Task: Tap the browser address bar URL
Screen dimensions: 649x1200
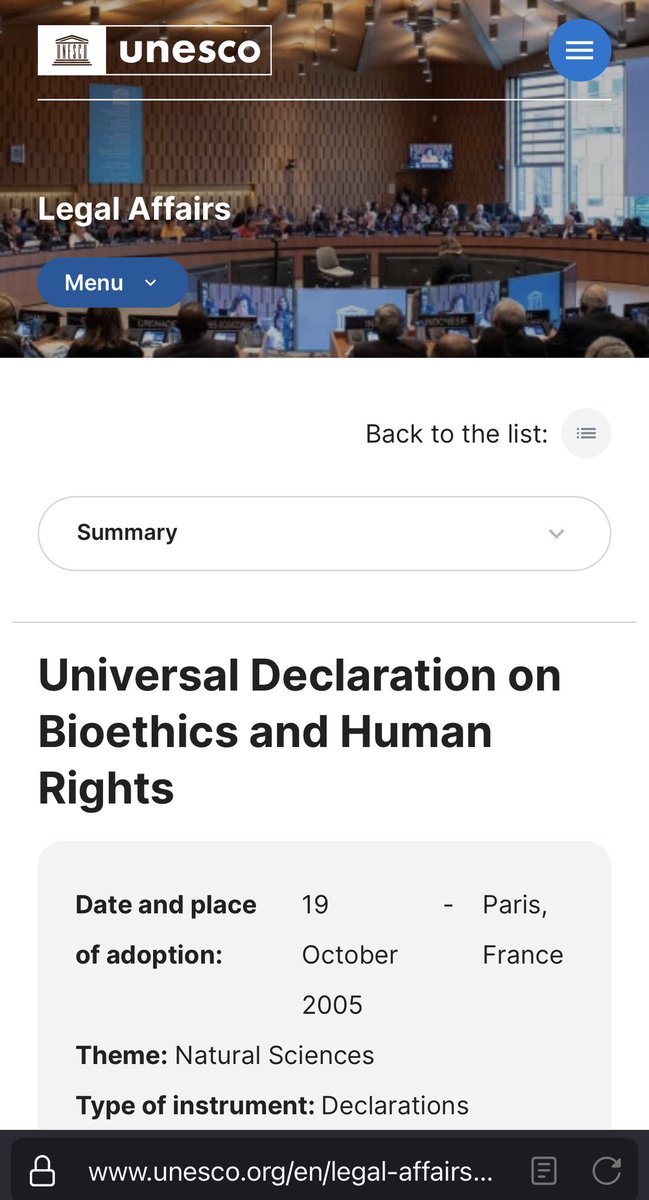Action: pos(290,1171)
